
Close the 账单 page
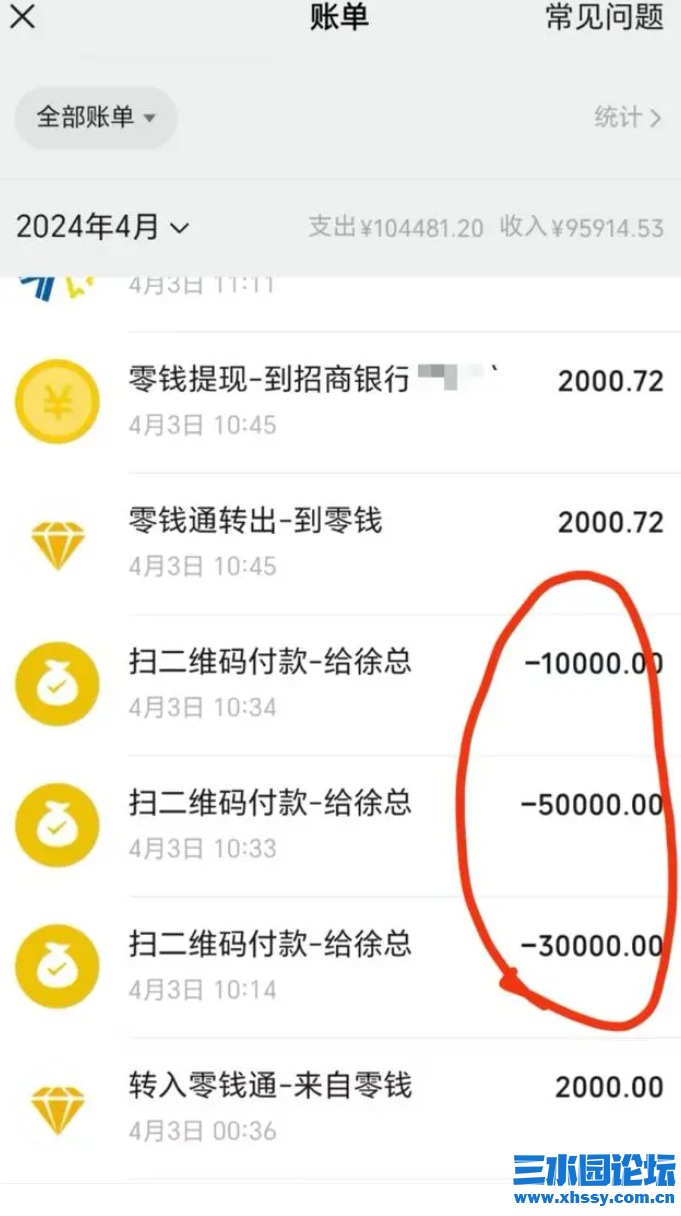(x=22, y=17)
